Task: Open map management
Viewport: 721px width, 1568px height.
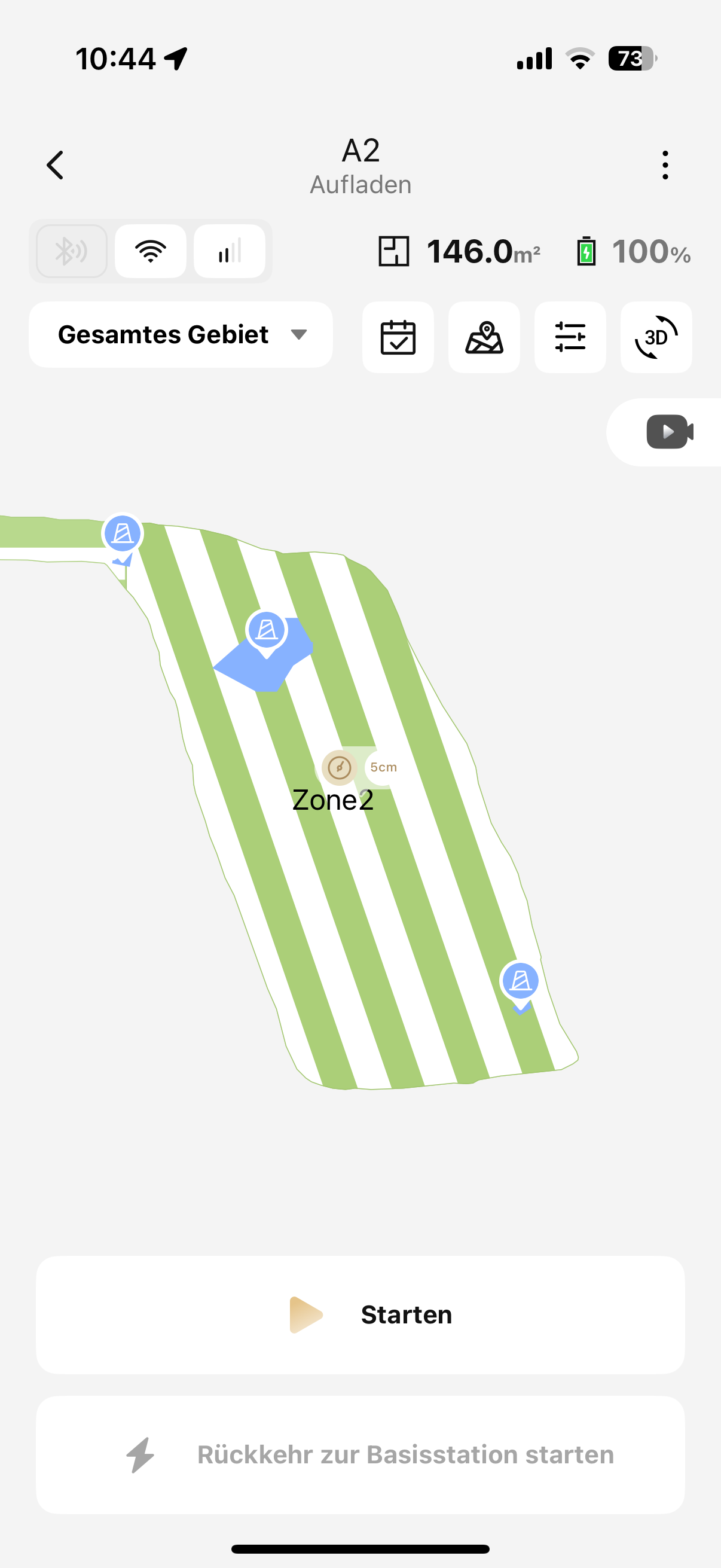Action: tap(484, 337)
